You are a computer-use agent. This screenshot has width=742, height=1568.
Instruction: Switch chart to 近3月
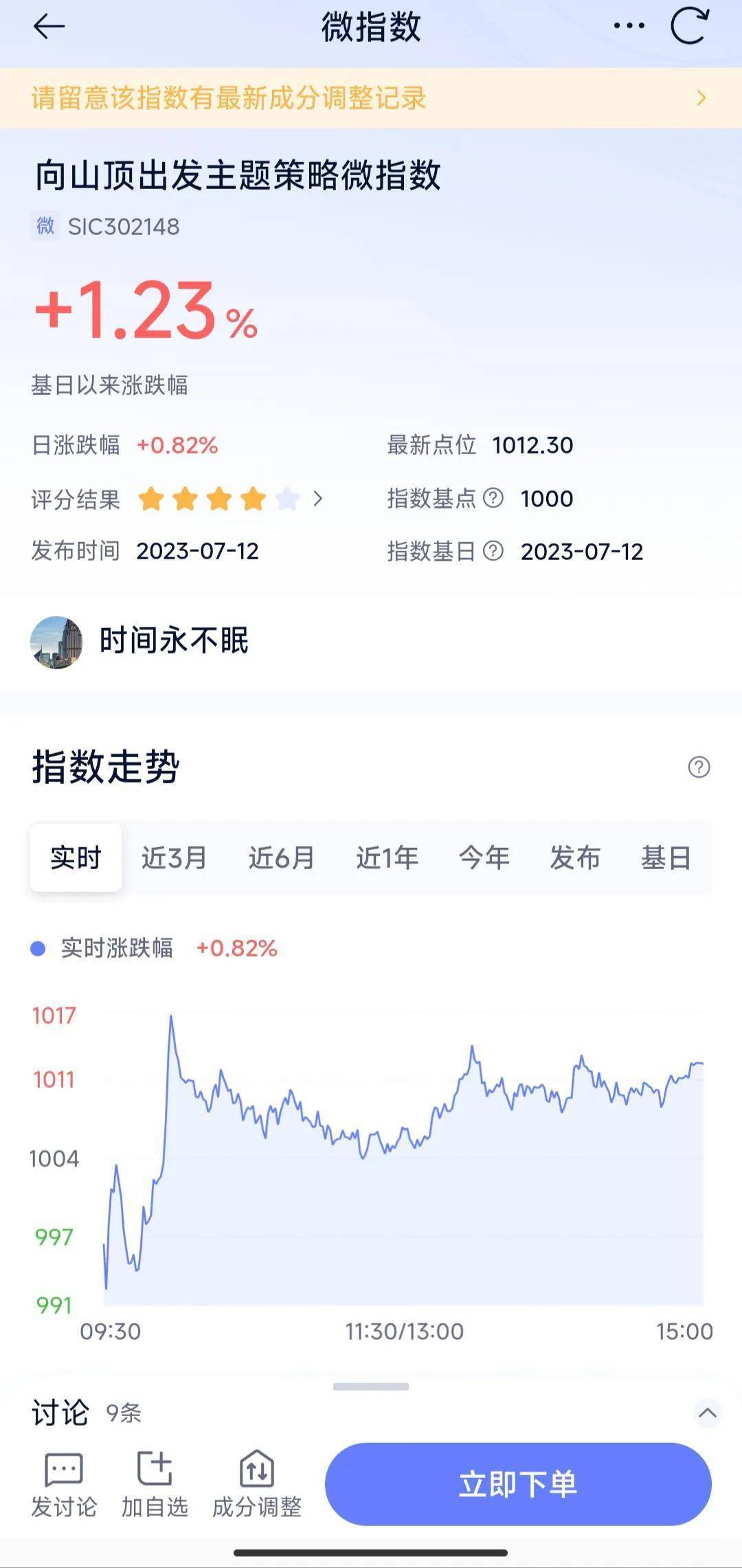(x=175, y=858)
